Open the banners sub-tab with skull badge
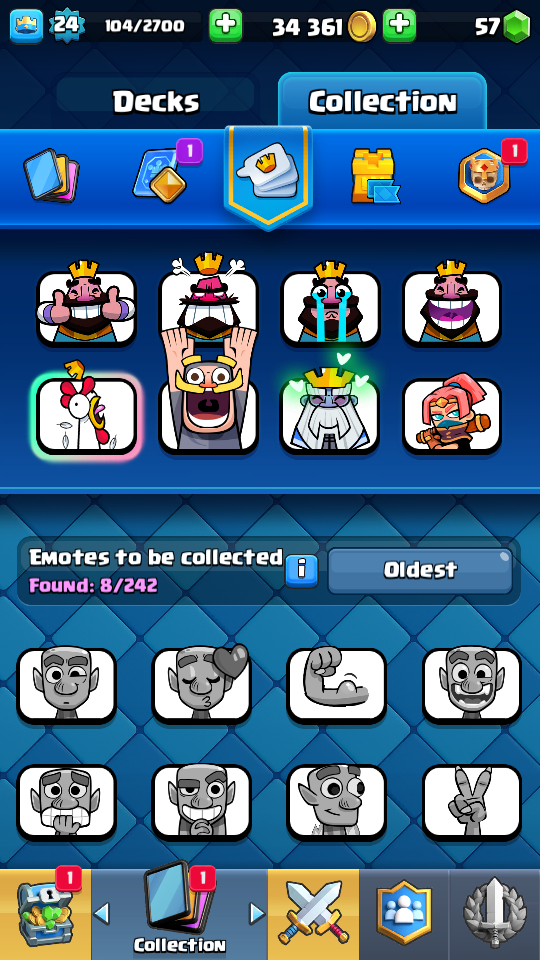540x960 pixels. (x=484, y=175)
